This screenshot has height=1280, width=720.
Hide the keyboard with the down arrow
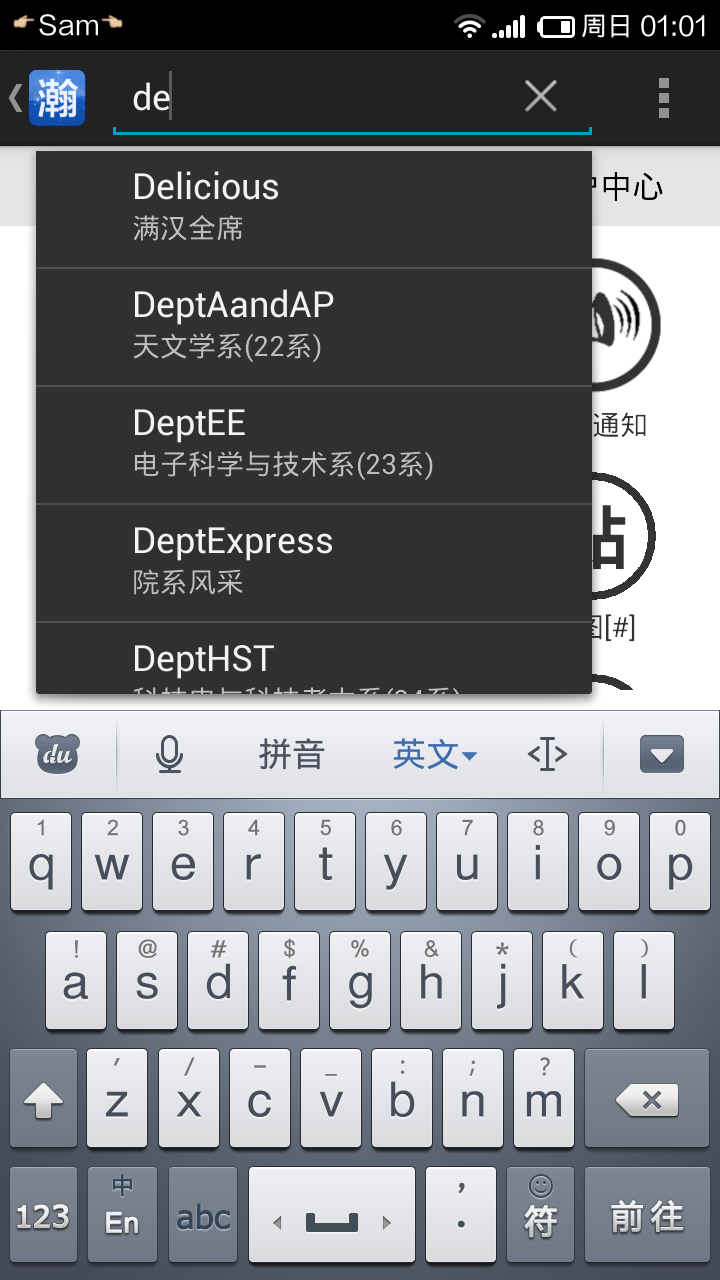point(662,754)
